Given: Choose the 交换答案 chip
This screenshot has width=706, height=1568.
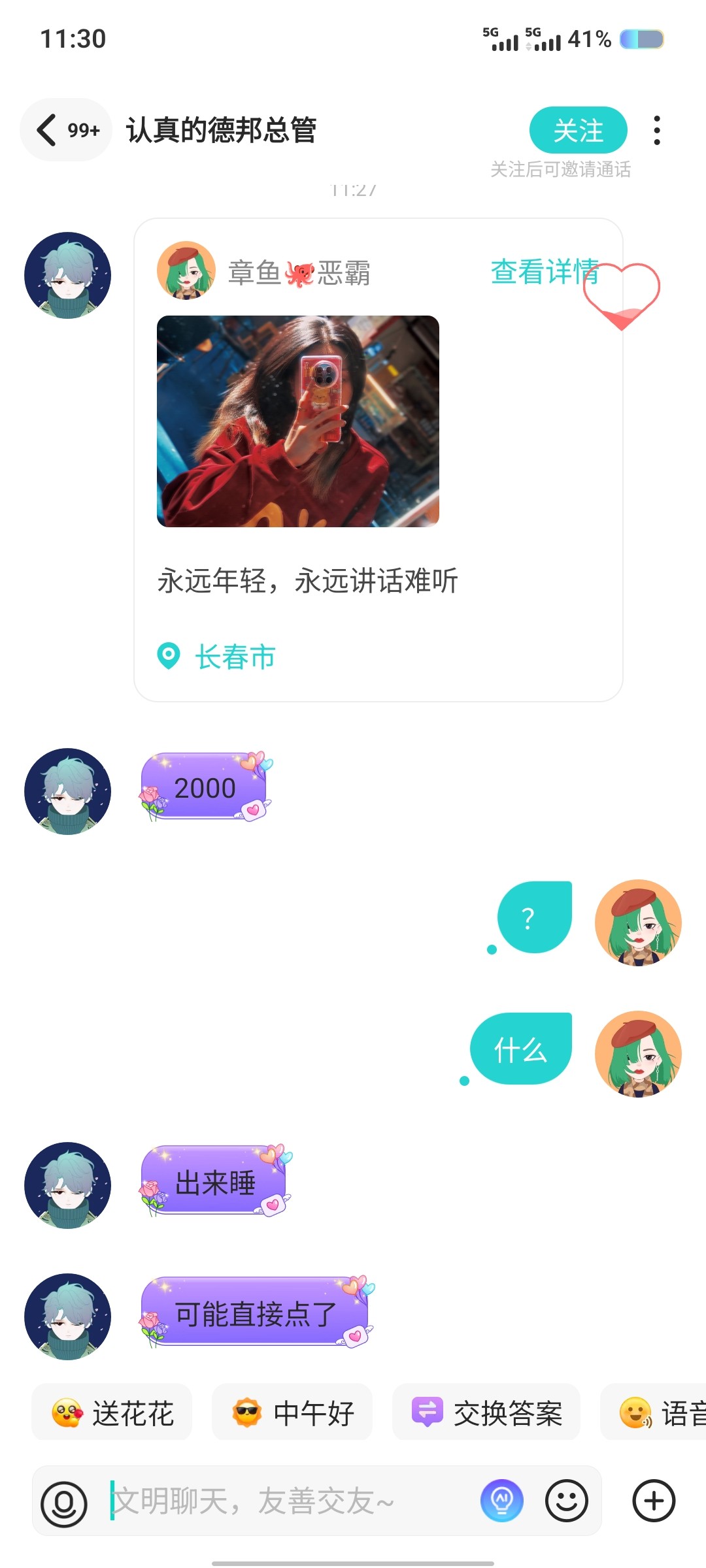Looking at the screenshot, I should (486, 1413).
